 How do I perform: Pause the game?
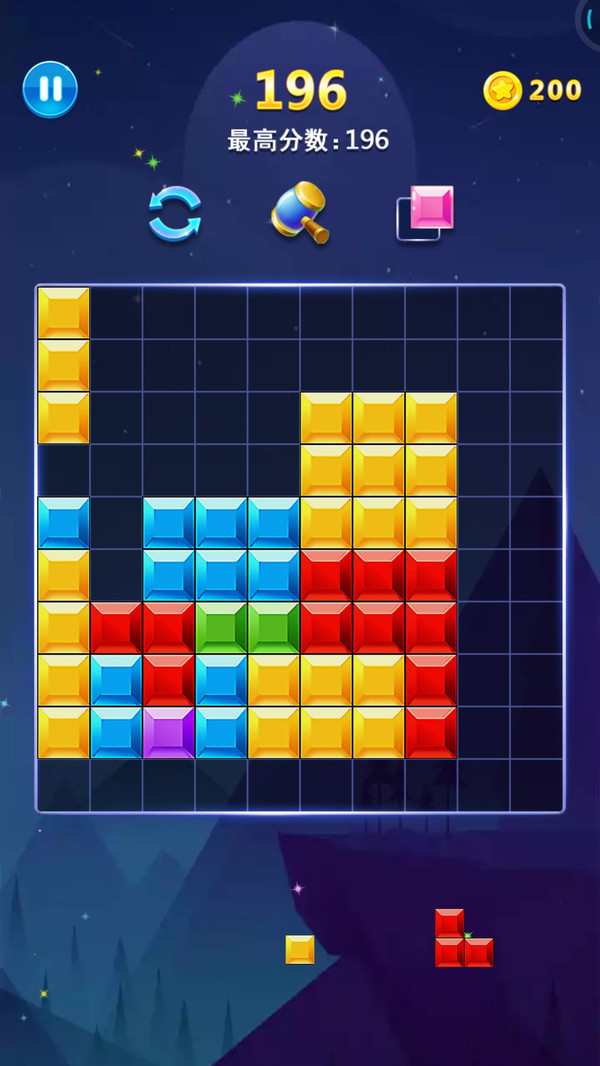pyautogui.click(x=50, y=89)
